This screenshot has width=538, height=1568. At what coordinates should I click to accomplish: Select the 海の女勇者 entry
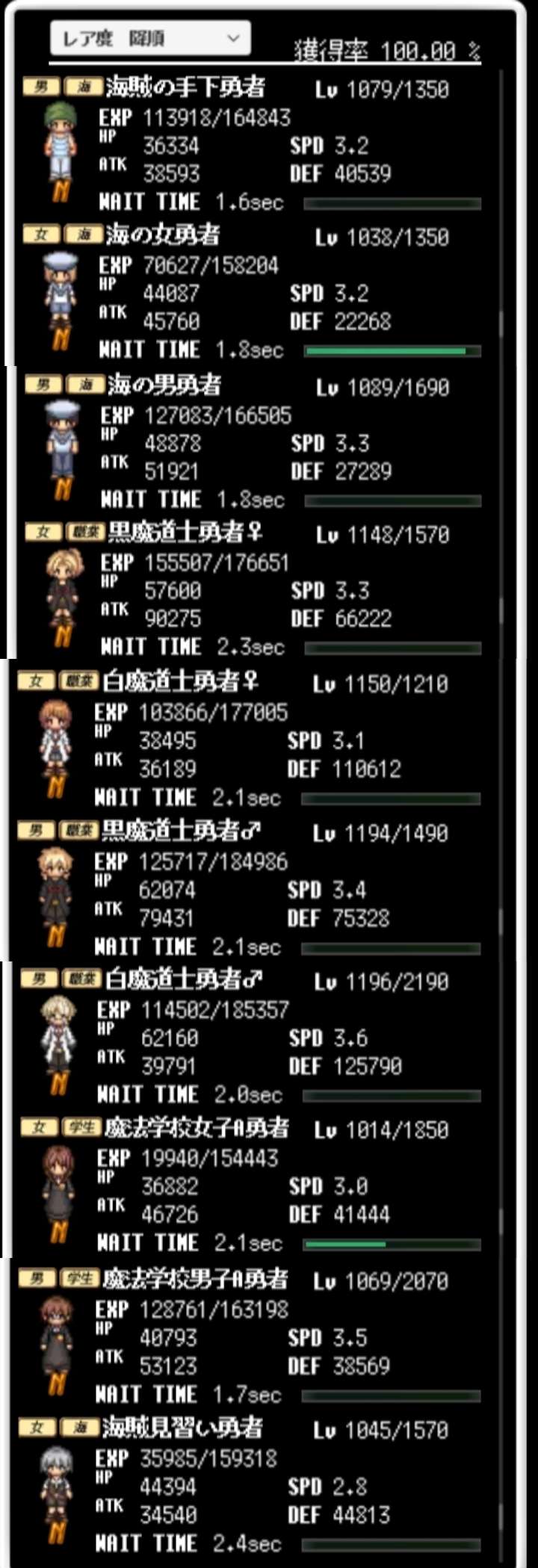(x=162, y=235)
